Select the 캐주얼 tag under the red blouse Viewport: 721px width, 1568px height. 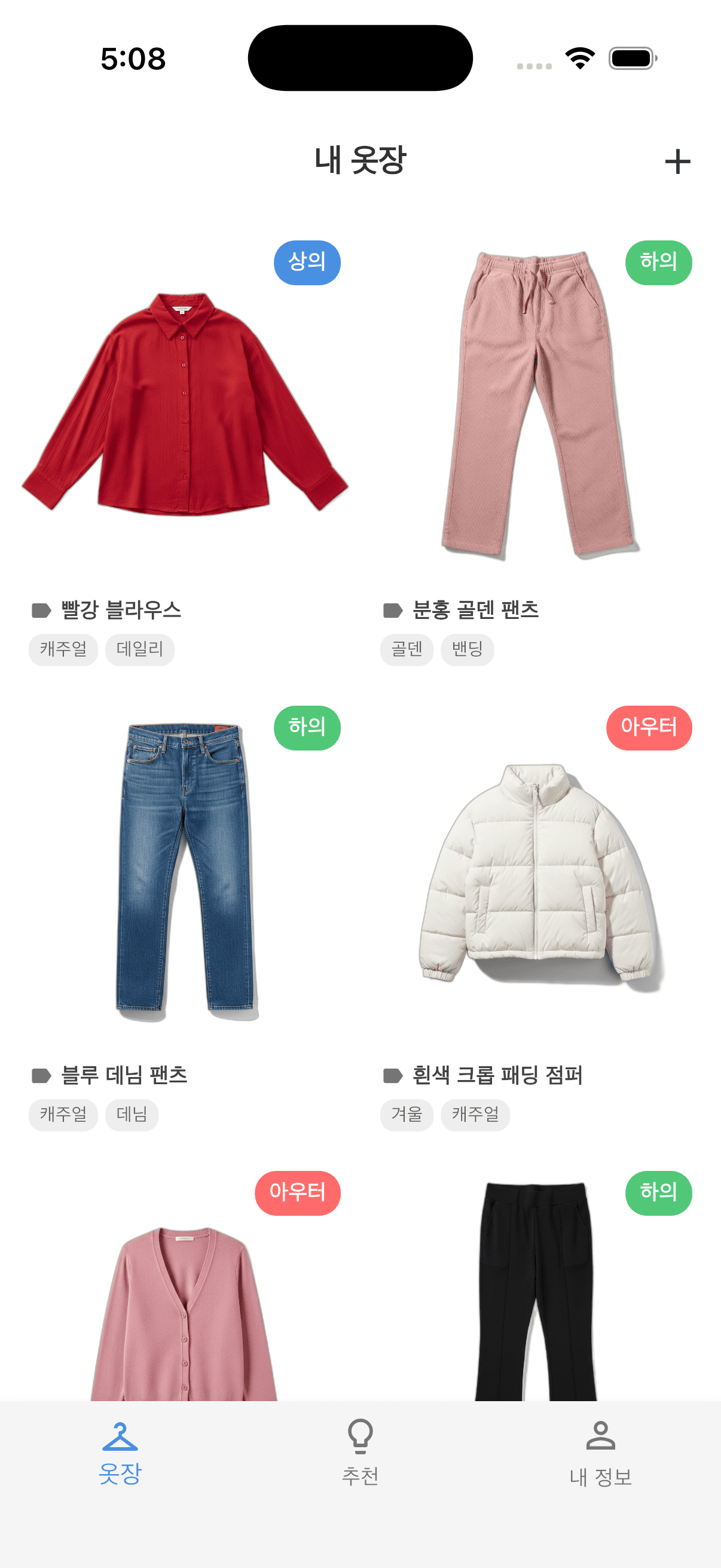point(63,649)
